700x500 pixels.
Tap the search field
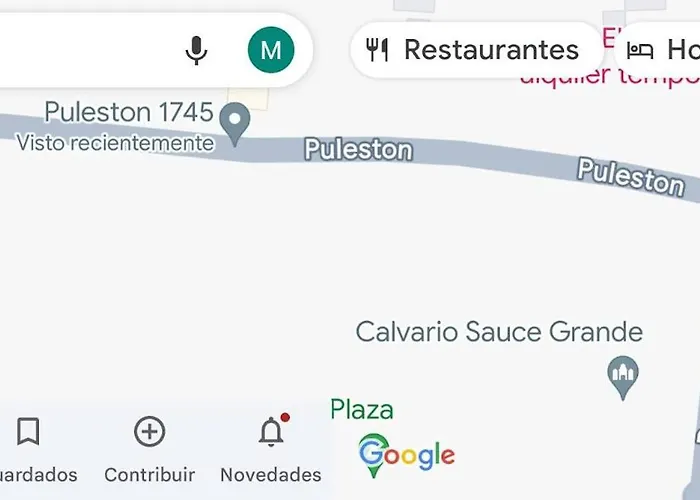point(80,50)
